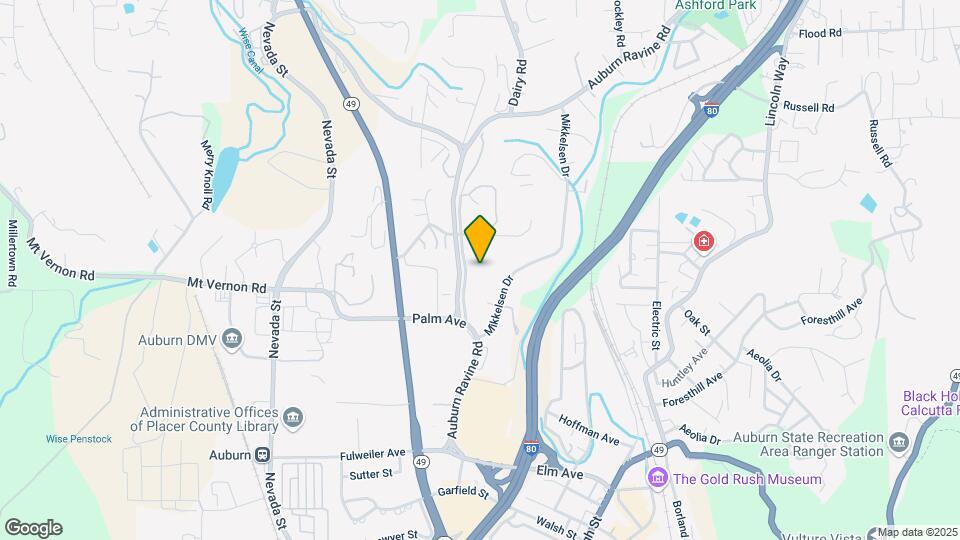
Task: Select the red hospital marker
Action: (704, 242)
